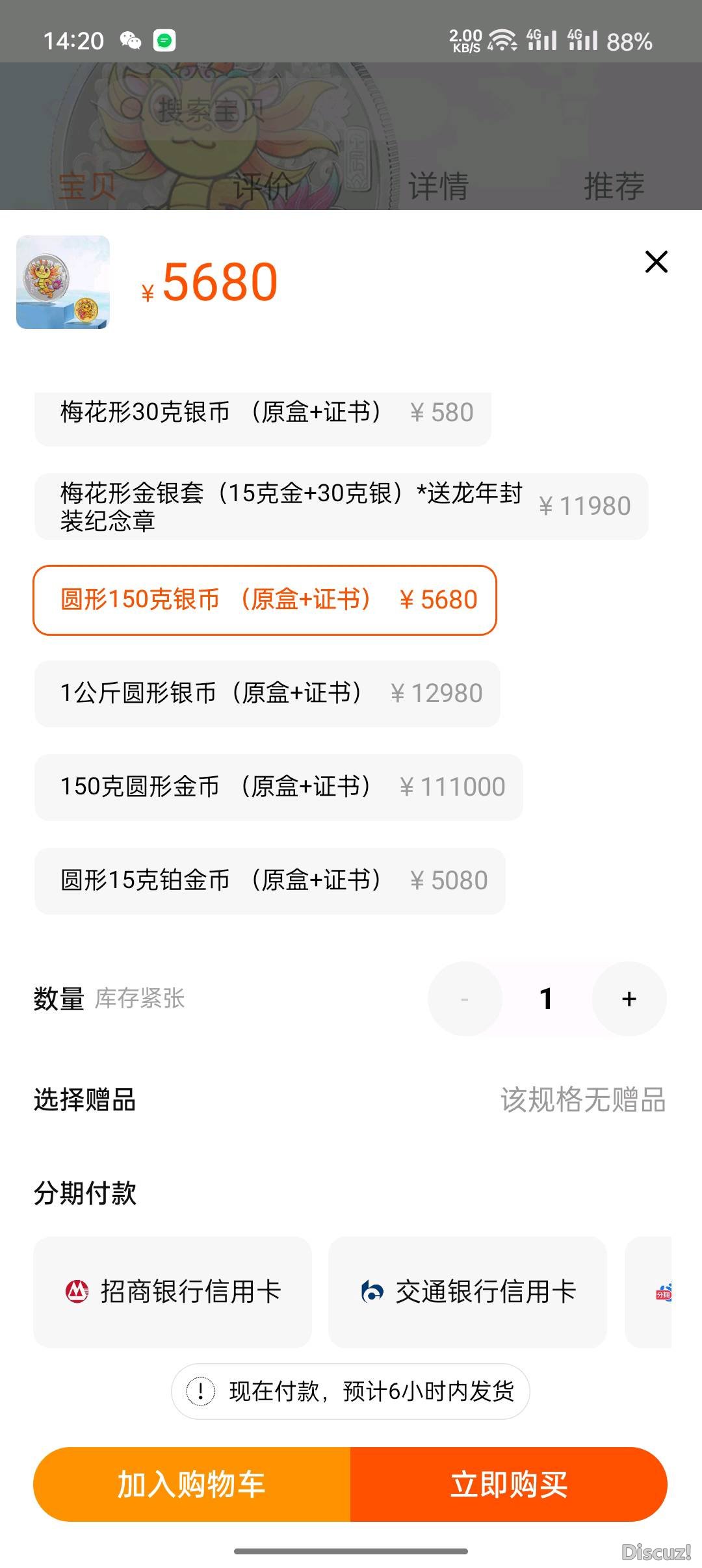Select 圆形15克铂金币 ¥5080 option
This screenshot has height=1568, width=702.
pos(270,881)
